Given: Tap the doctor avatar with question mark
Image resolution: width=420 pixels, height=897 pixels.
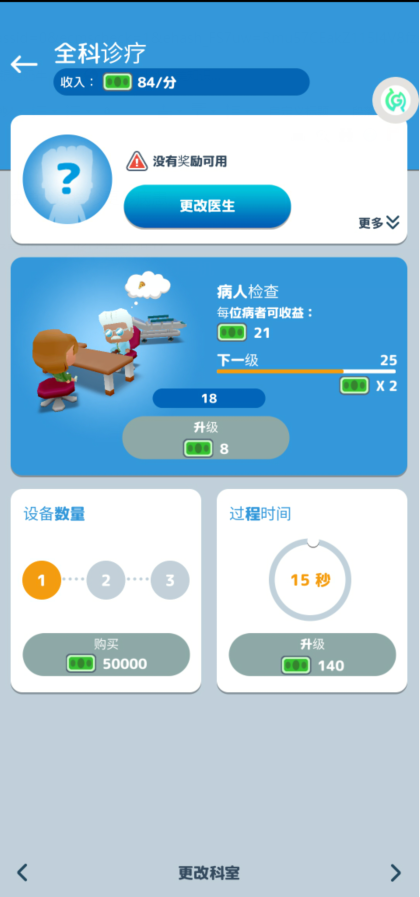Looking at the screenshot, I should point(68,179).
